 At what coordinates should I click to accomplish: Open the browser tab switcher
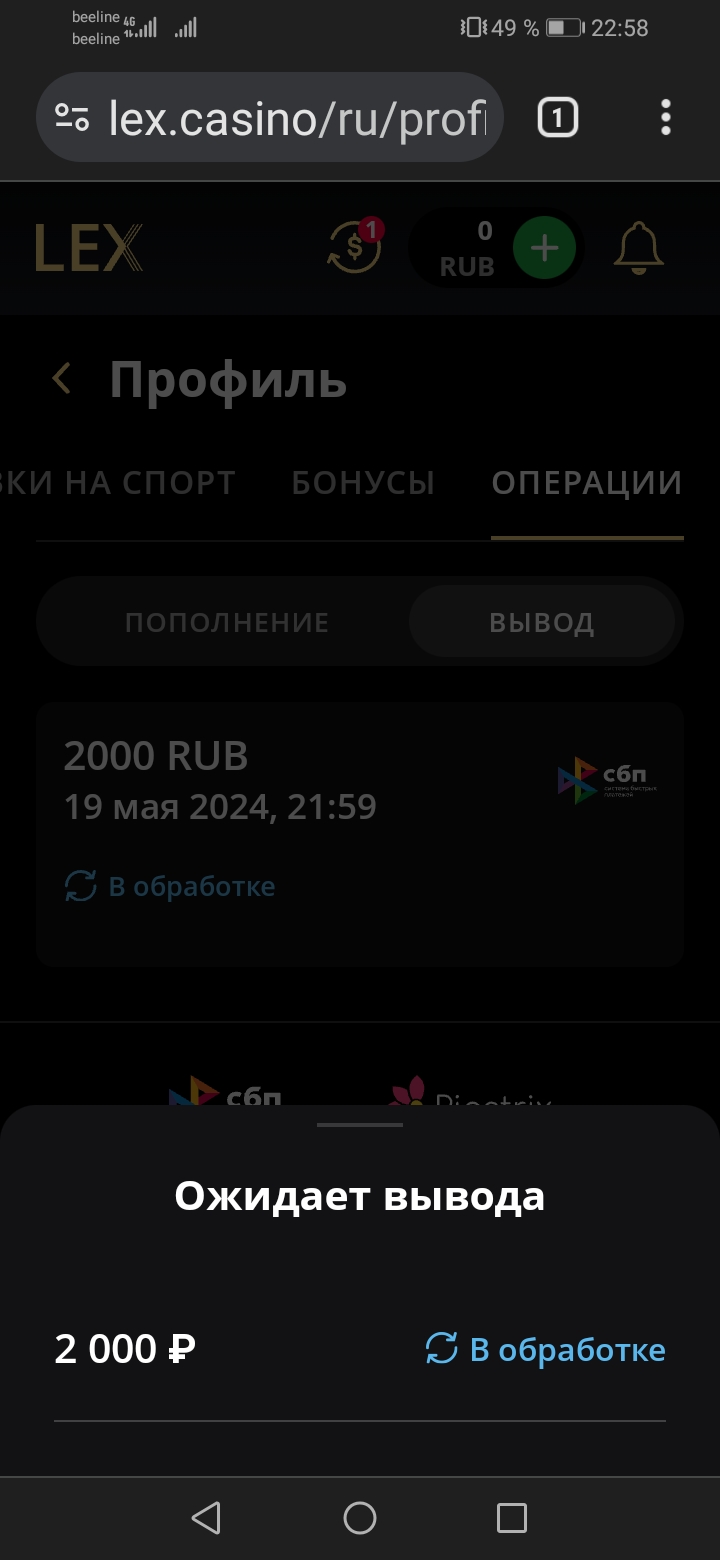pos(558,119)
